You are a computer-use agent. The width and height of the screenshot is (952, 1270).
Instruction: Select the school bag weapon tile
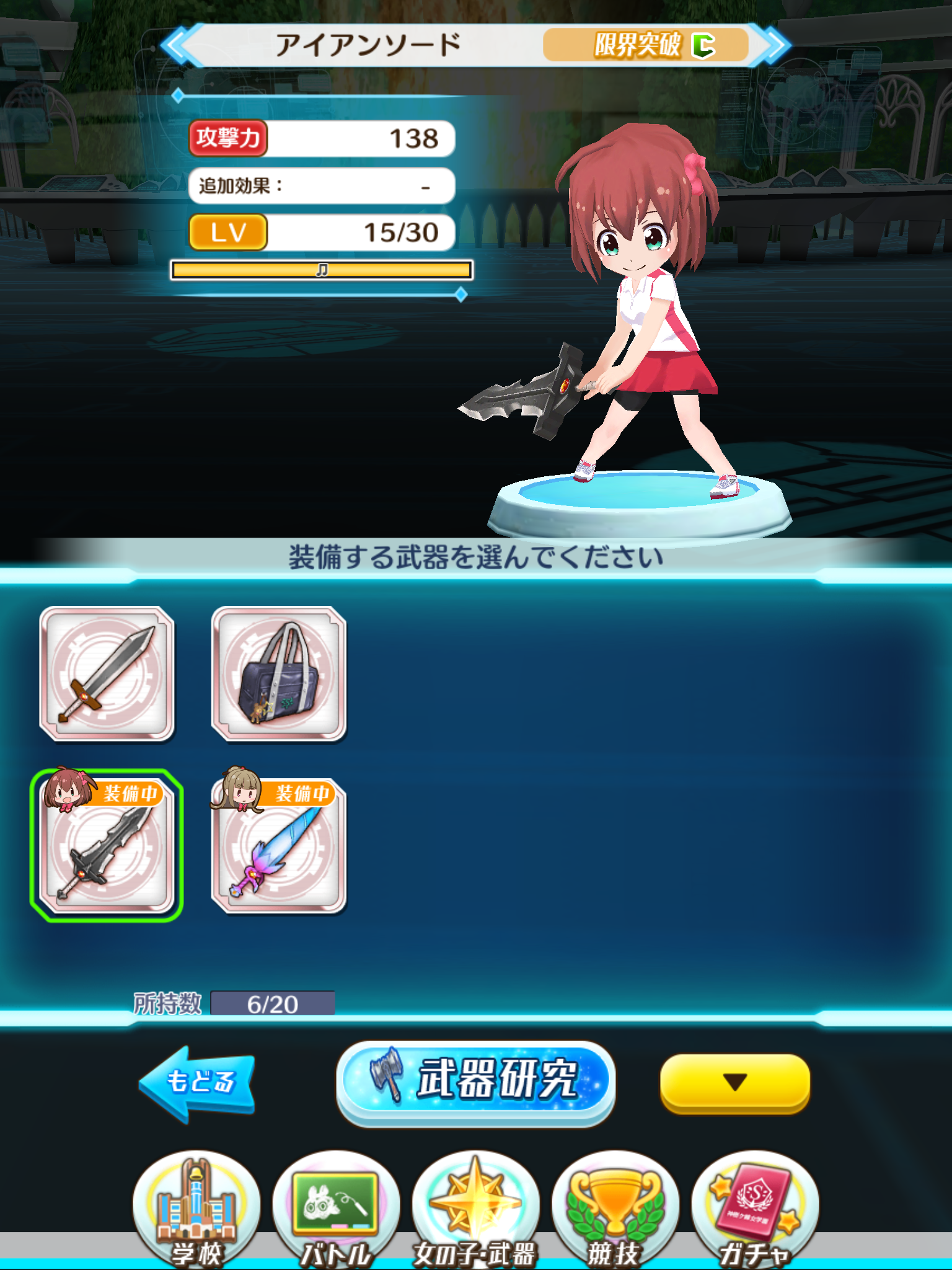(x=279, y=673)
